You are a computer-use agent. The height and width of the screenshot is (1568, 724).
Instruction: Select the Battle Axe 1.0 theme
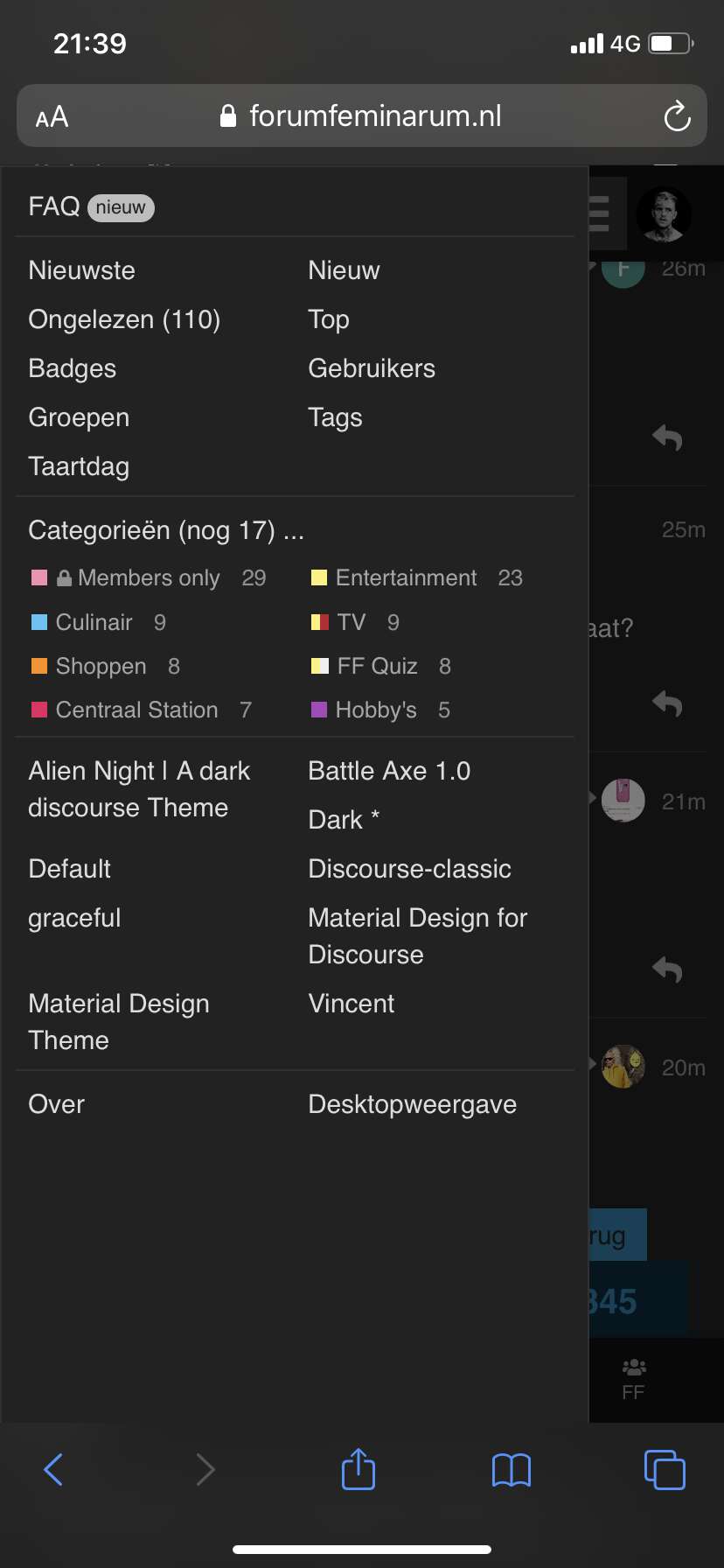click(389, 771)
